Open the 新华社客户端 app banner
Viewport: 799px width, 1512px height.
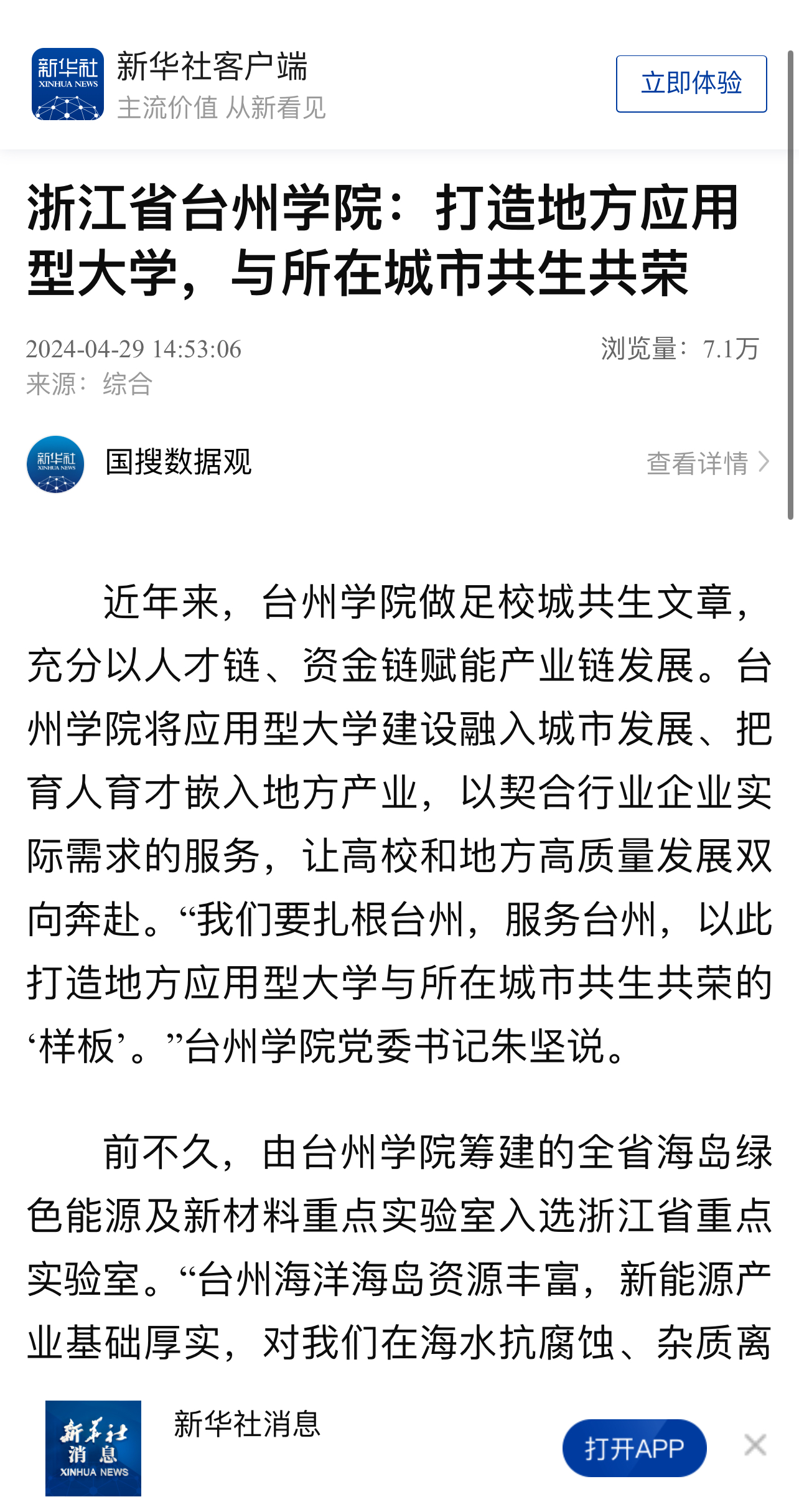212,84
